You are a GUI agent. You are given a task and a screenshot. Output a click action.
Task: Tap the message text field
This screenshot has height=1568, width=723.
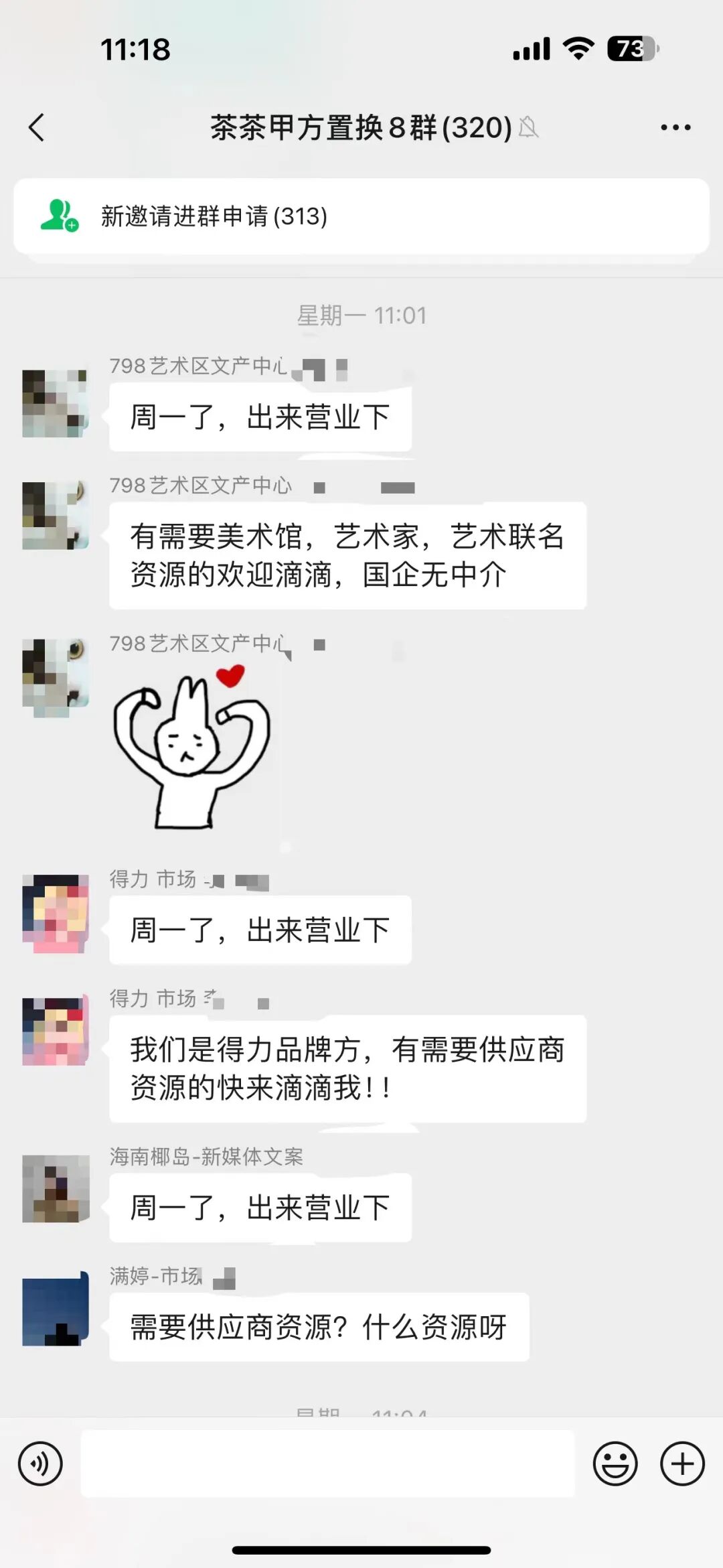(328, 1463)
